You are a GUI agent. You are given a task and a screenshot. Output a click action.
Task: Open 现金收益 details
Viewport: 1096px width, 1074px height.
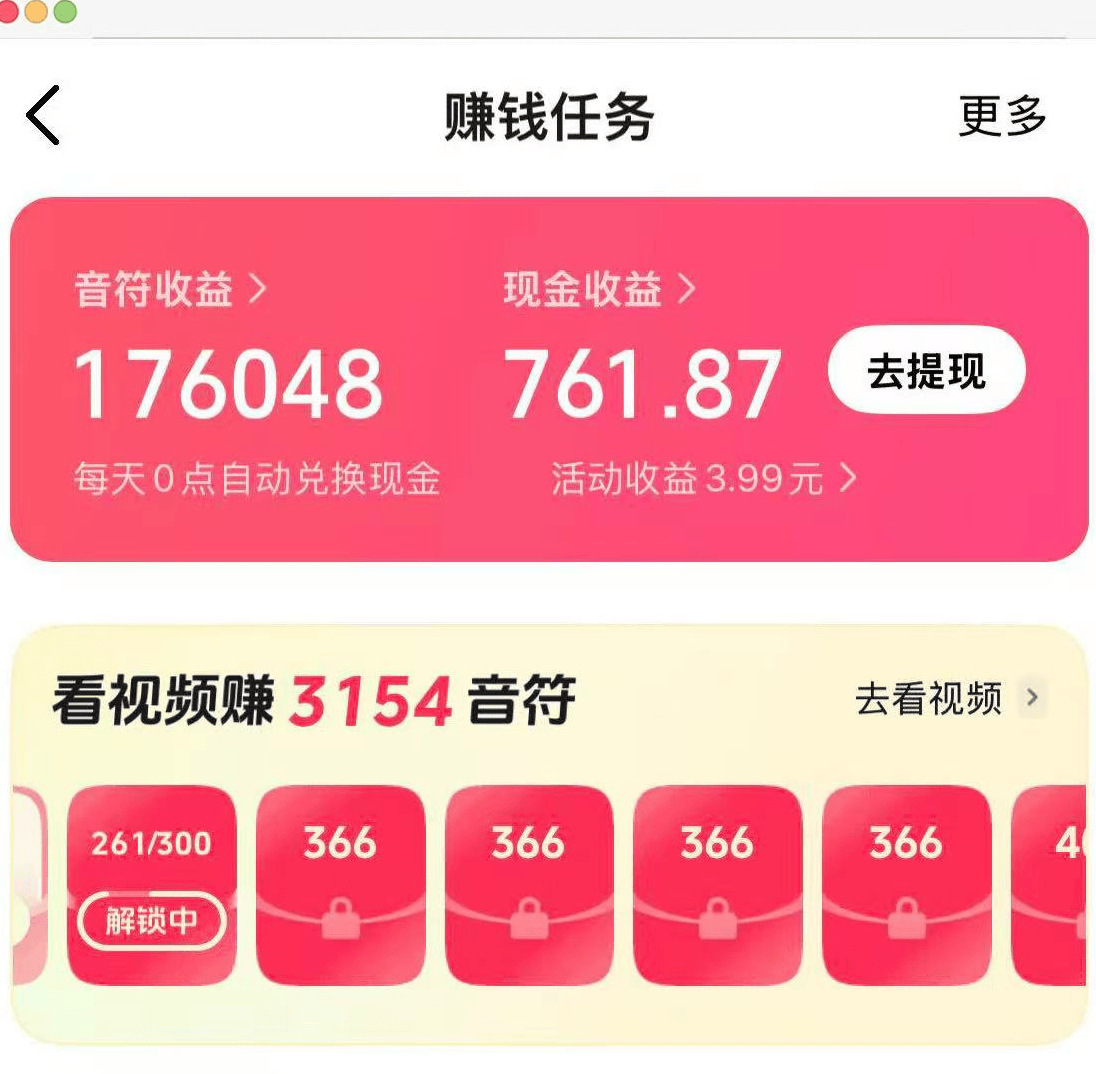599,290
